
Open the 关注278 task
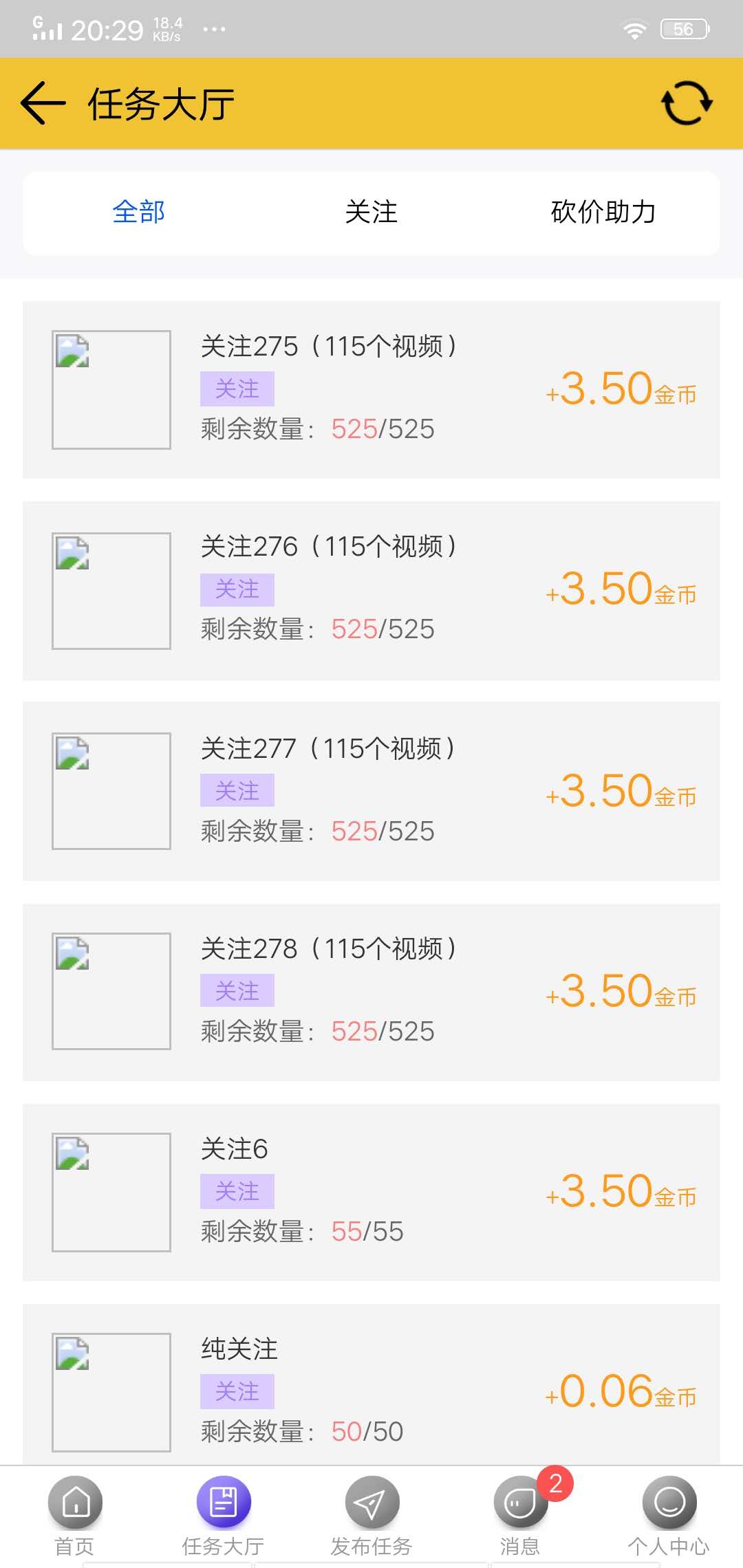pyautogui.click(x=371, y=992)
